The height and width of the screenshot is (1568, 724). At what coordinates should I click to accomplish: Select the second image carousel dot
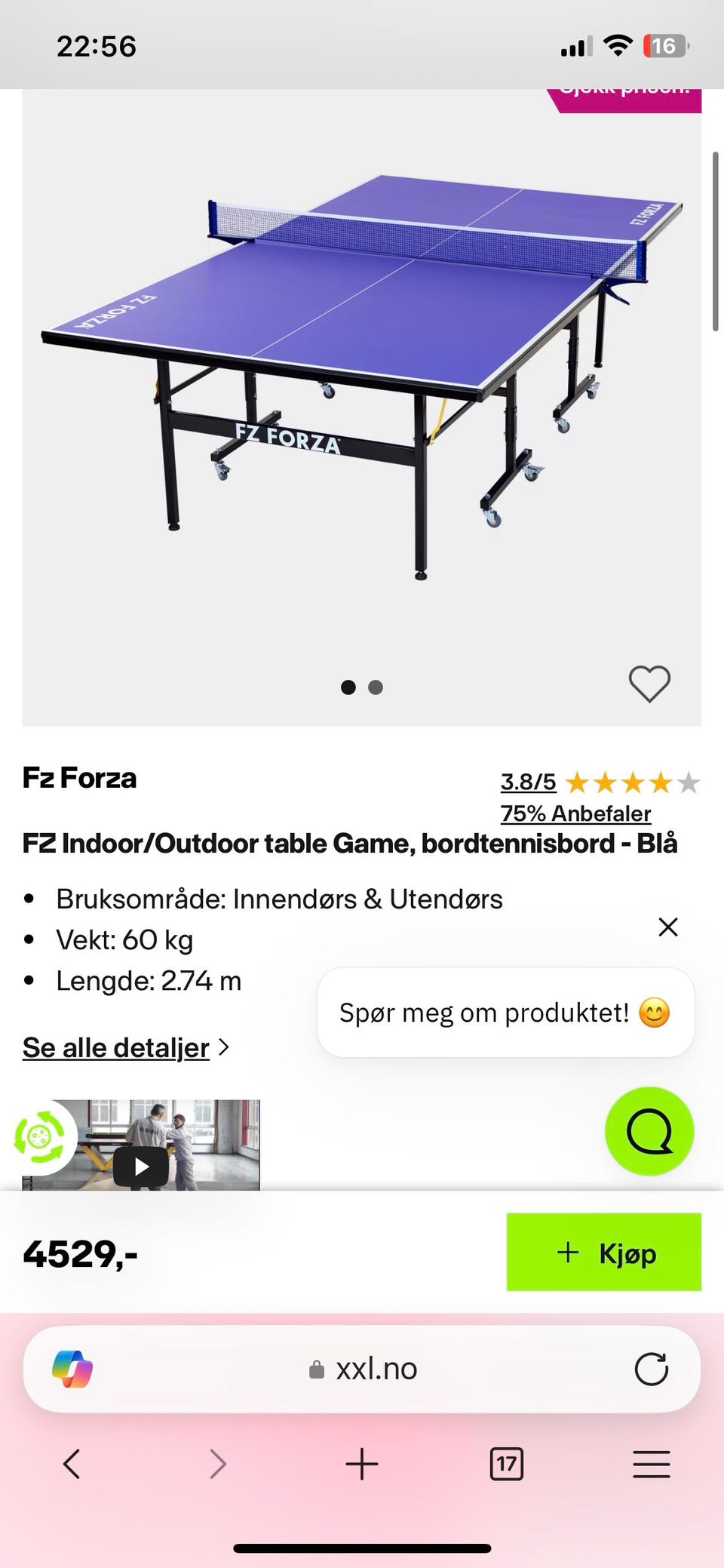[x=374, y=687]
